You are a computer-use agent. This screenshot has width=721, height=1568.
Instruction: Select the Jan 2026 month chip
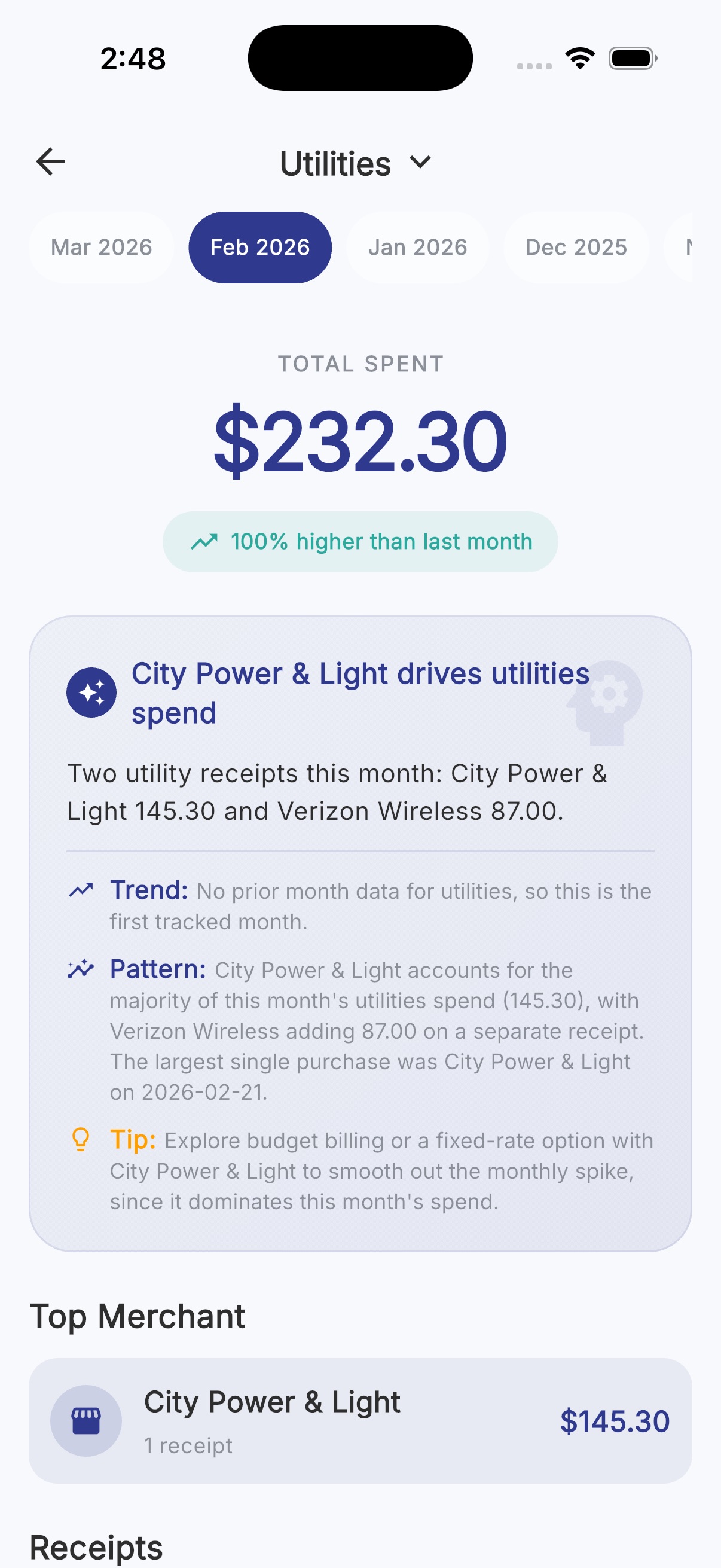coord(417,247)
